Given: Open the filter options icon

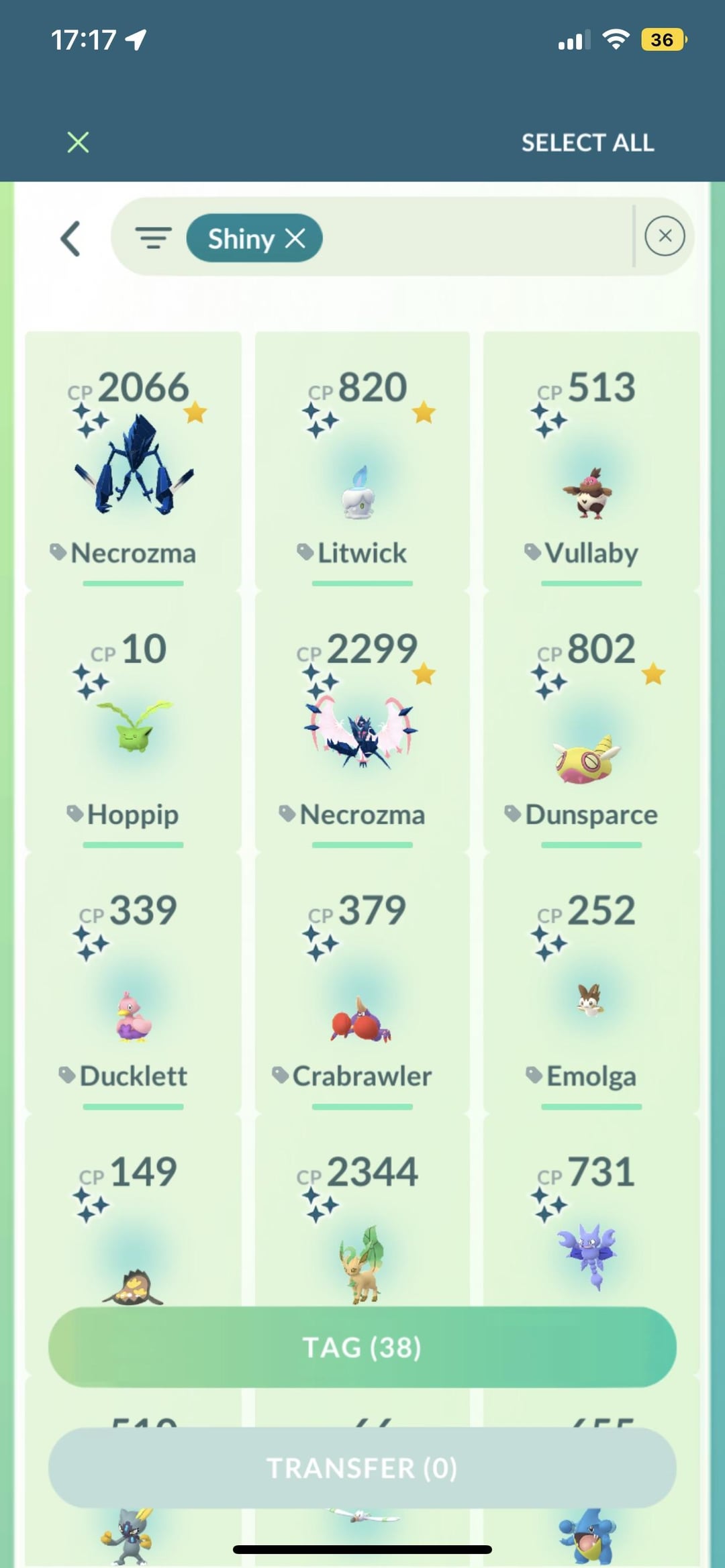Looking at the screenshot, I should tap(153, 238).
